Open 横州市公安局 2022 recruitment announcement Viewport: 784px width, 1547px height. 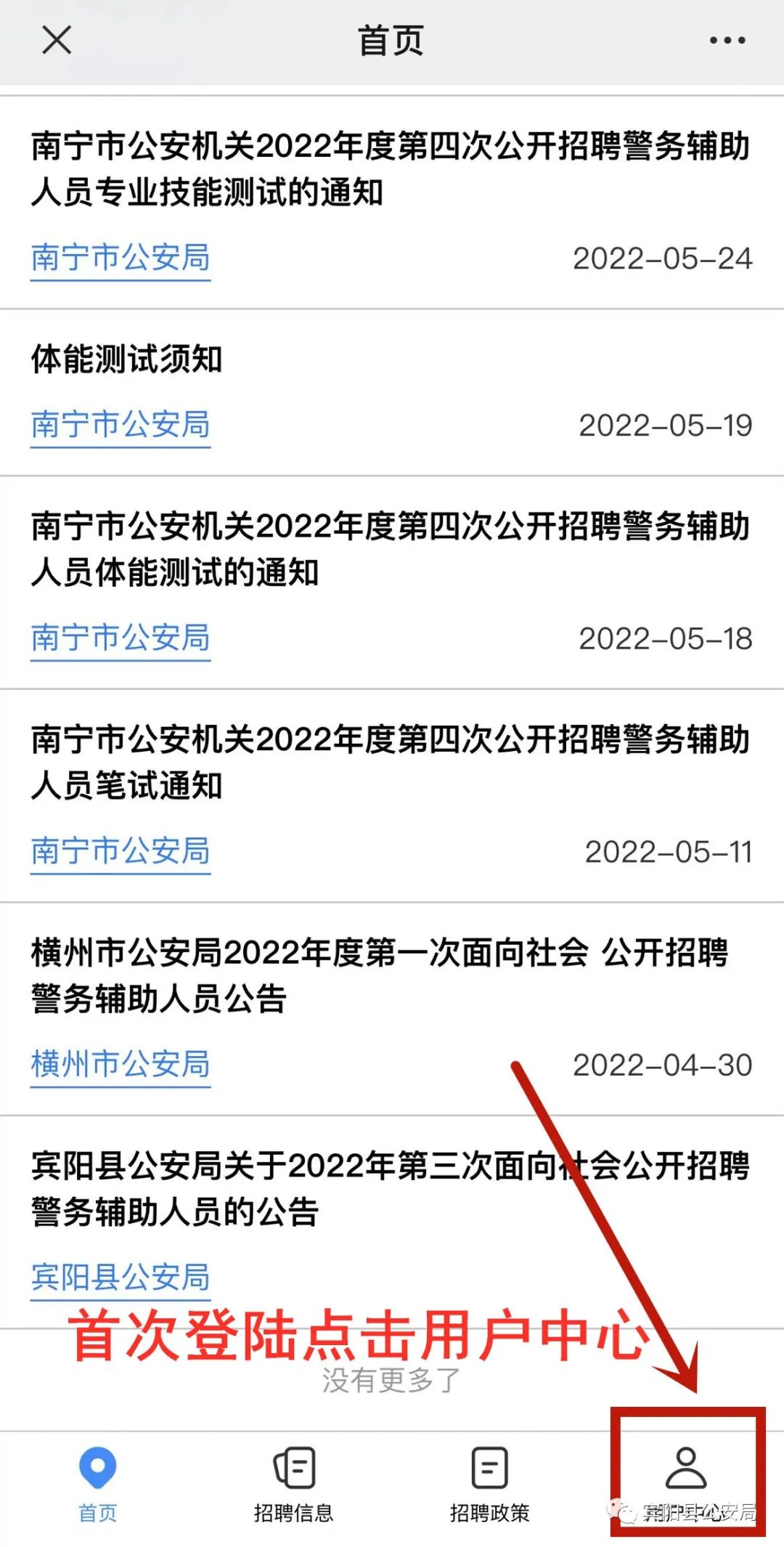tap(379, 975)
